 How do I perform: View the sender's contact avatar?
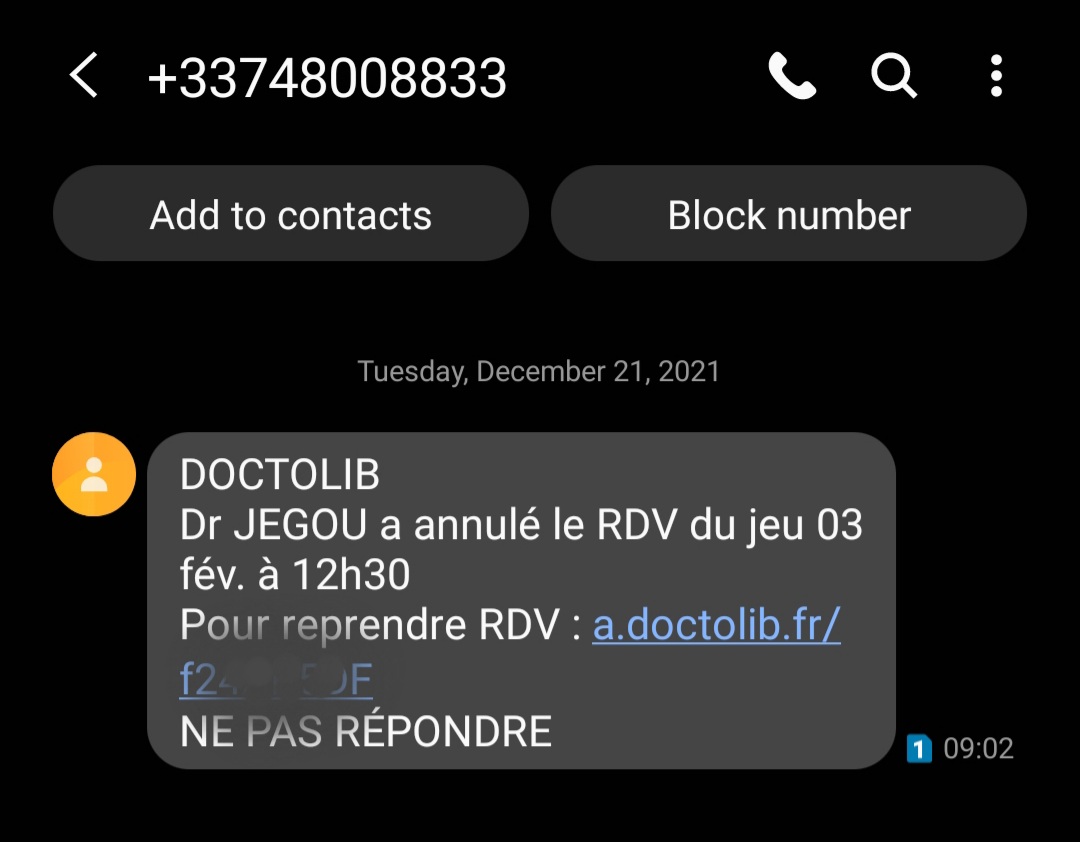[x=94, y=474]
